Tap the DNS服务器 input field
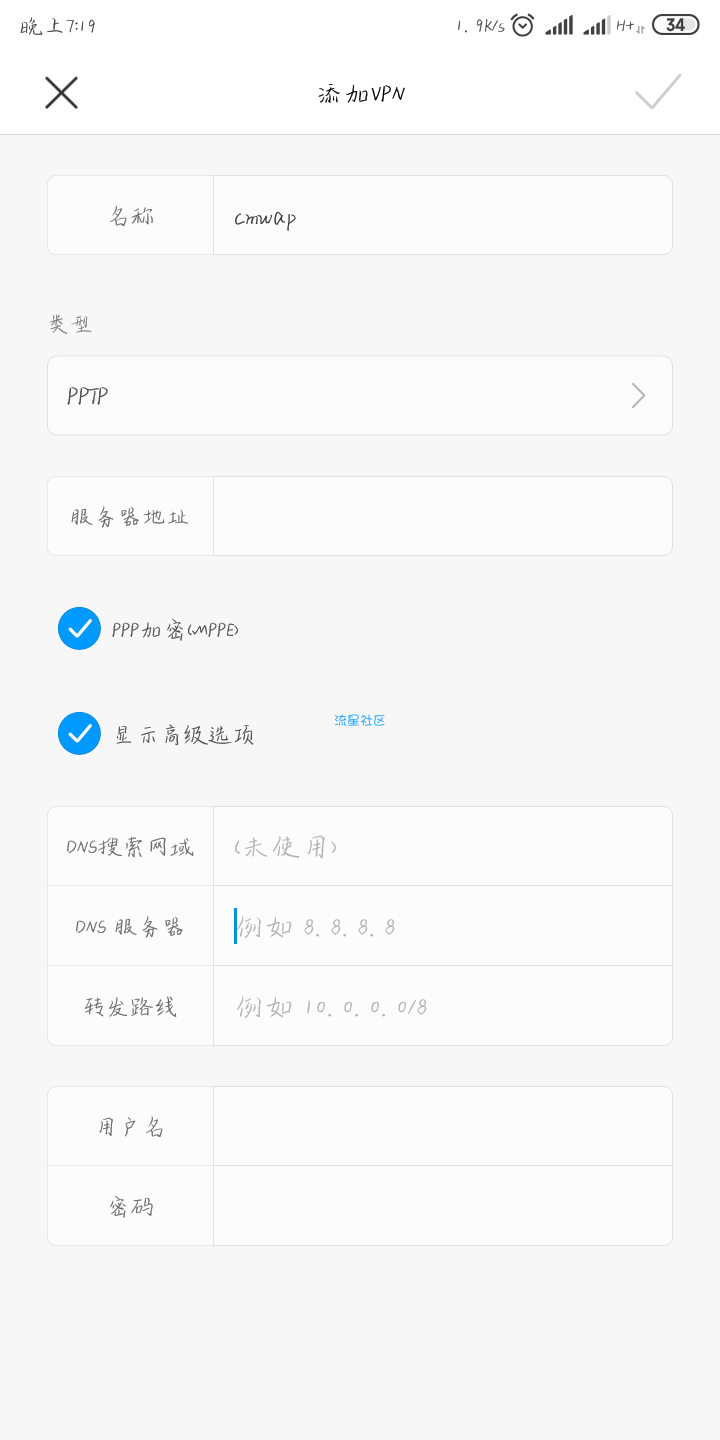The height and width of the screenshot is (1440, 720). pos(442,927)
